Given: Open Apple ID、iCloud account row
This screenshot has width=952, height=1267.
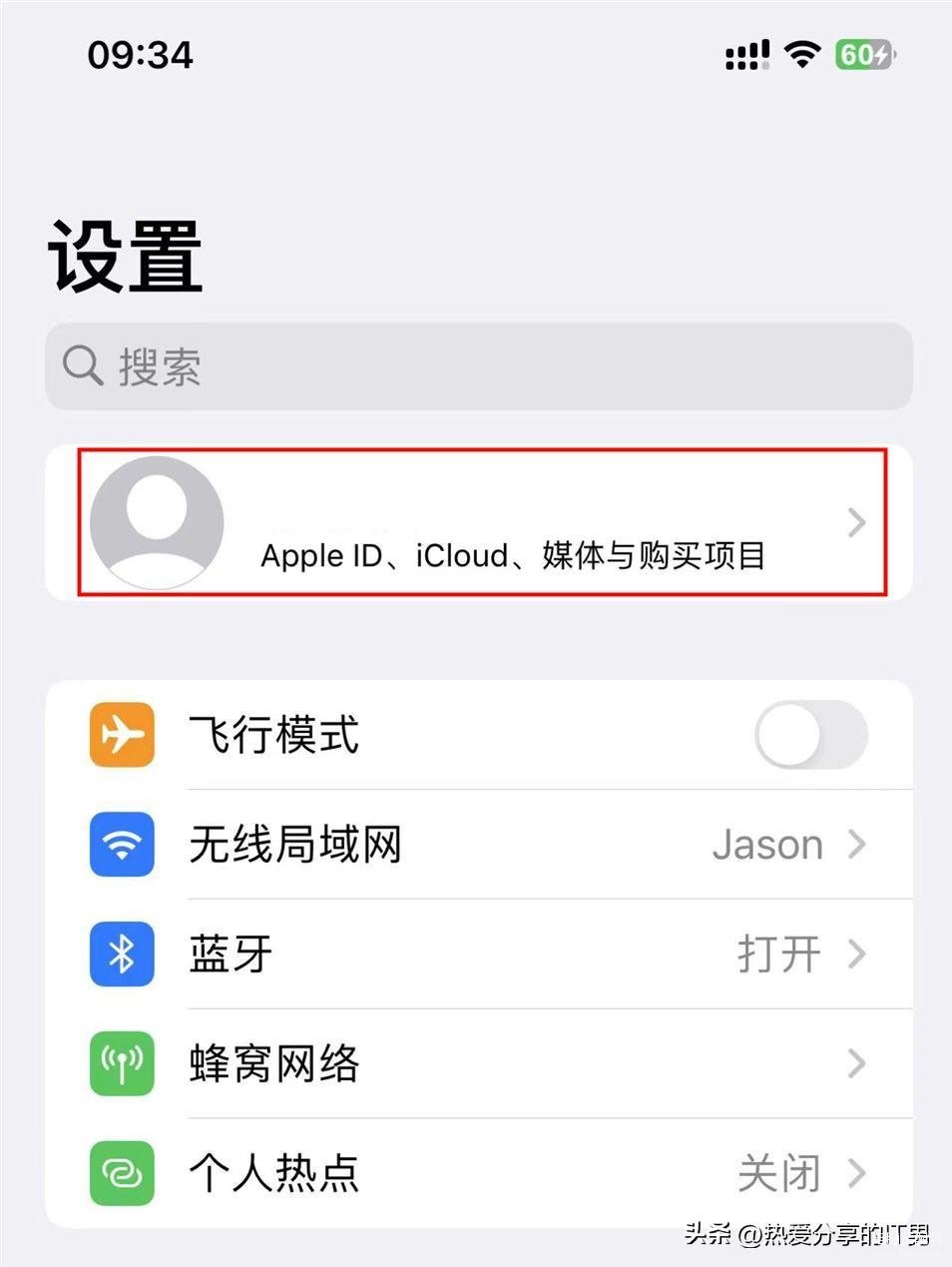Looking at the screenshot, I should pos(481,523).
